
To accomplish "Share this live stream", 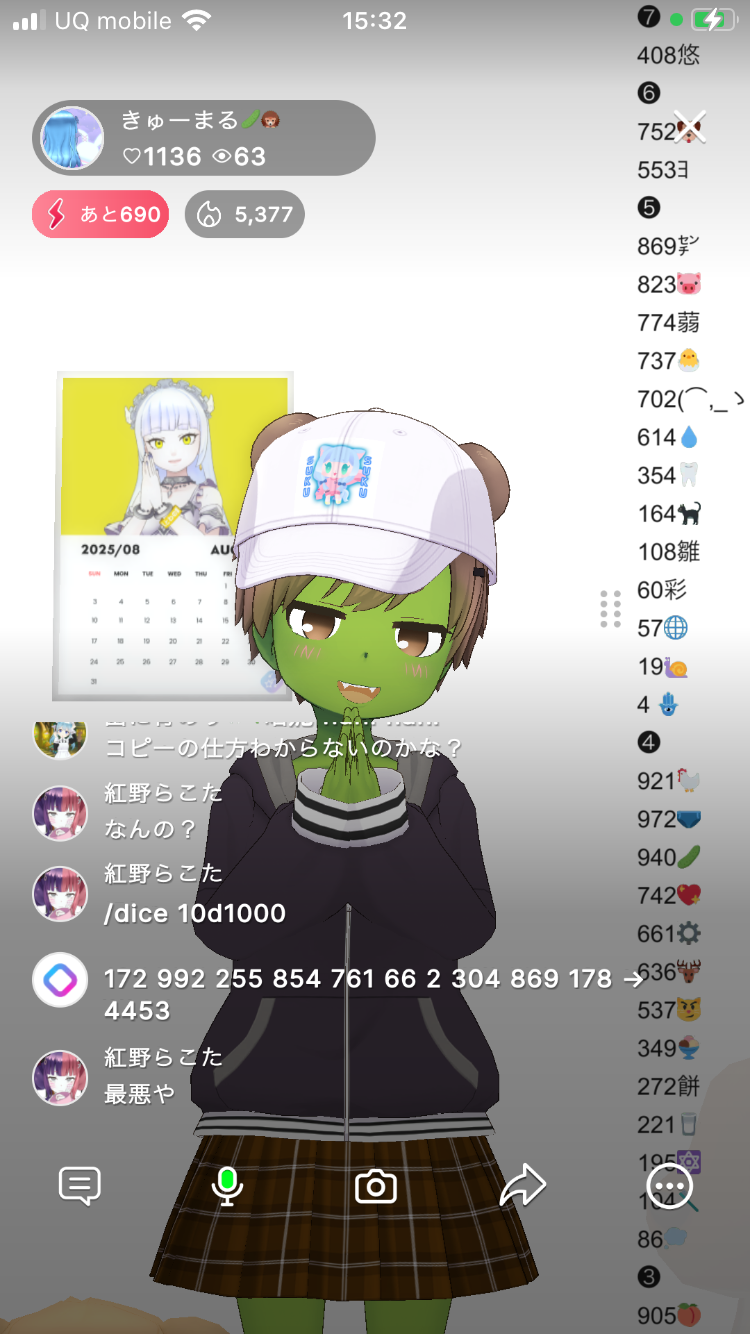I will pos(523,1186).
